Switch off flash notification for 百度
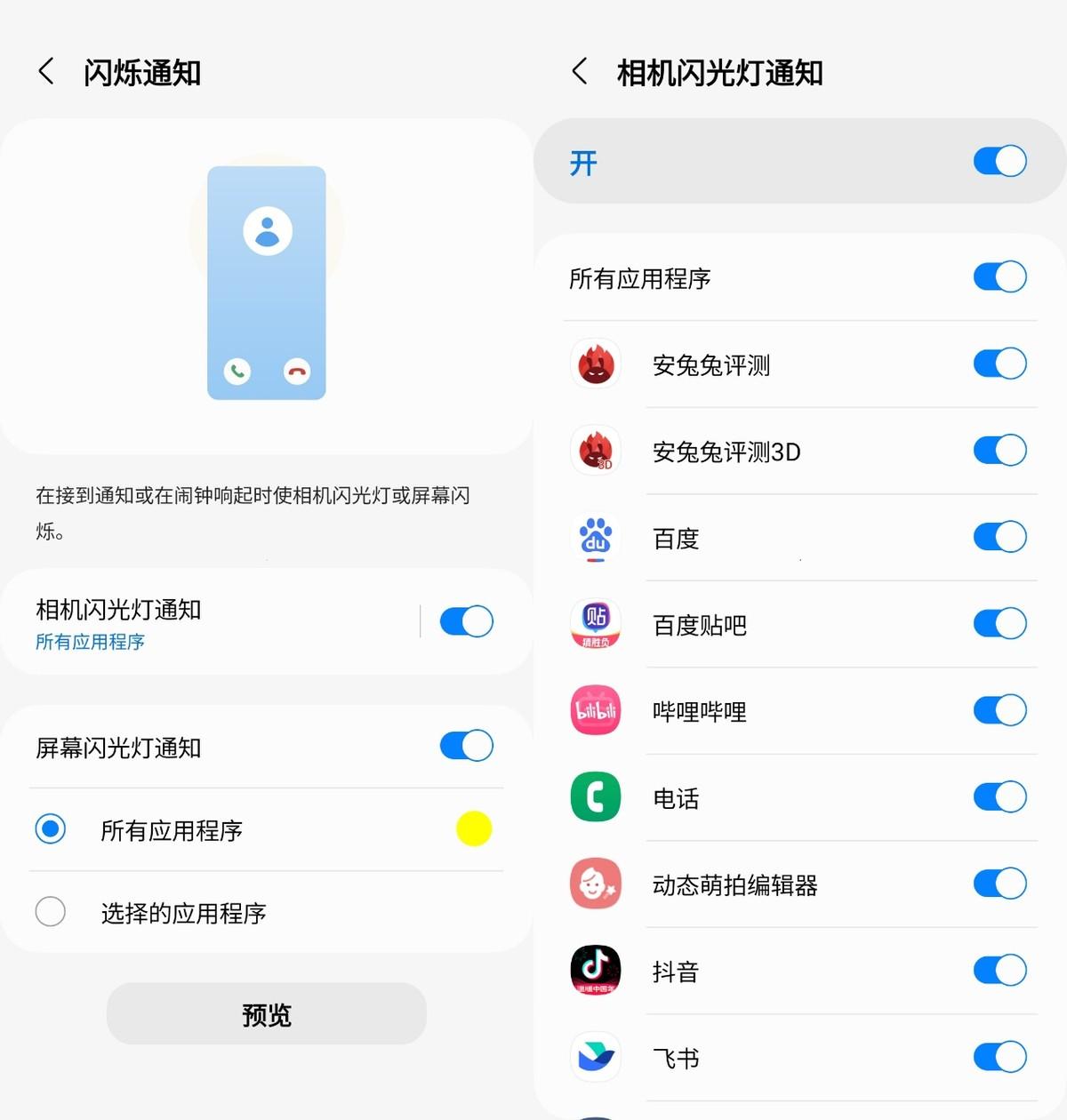The width and height of the screenshot is (1067, 1120). pyautogui.click(x=999, y=537)
